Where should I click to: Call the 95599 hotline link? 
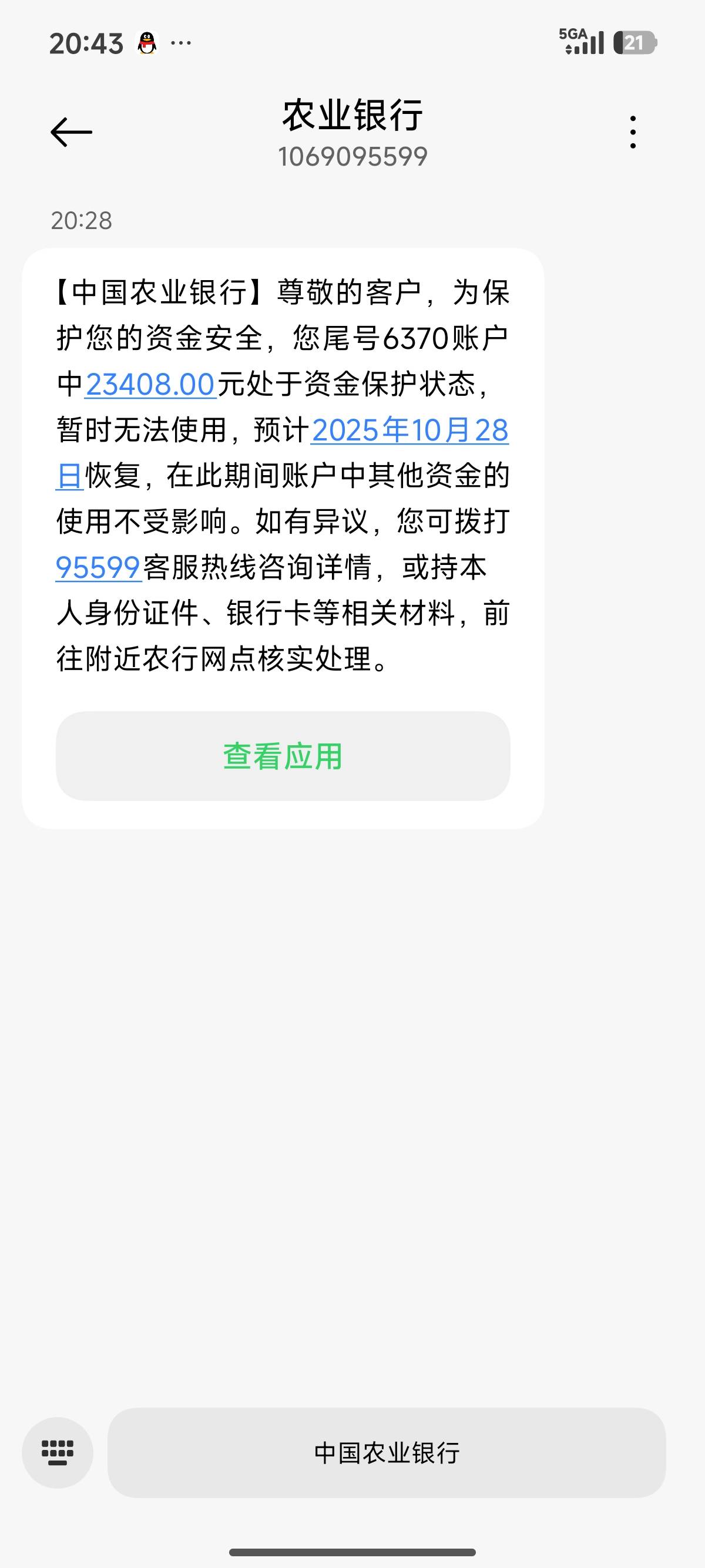point(98,567)
